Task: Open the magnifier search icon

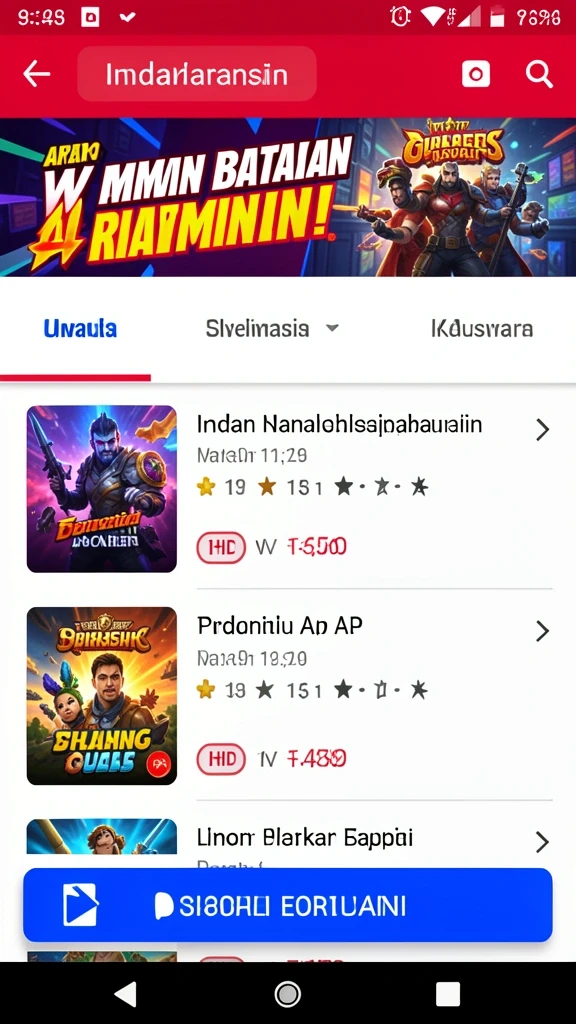Action: pos(539,74)
